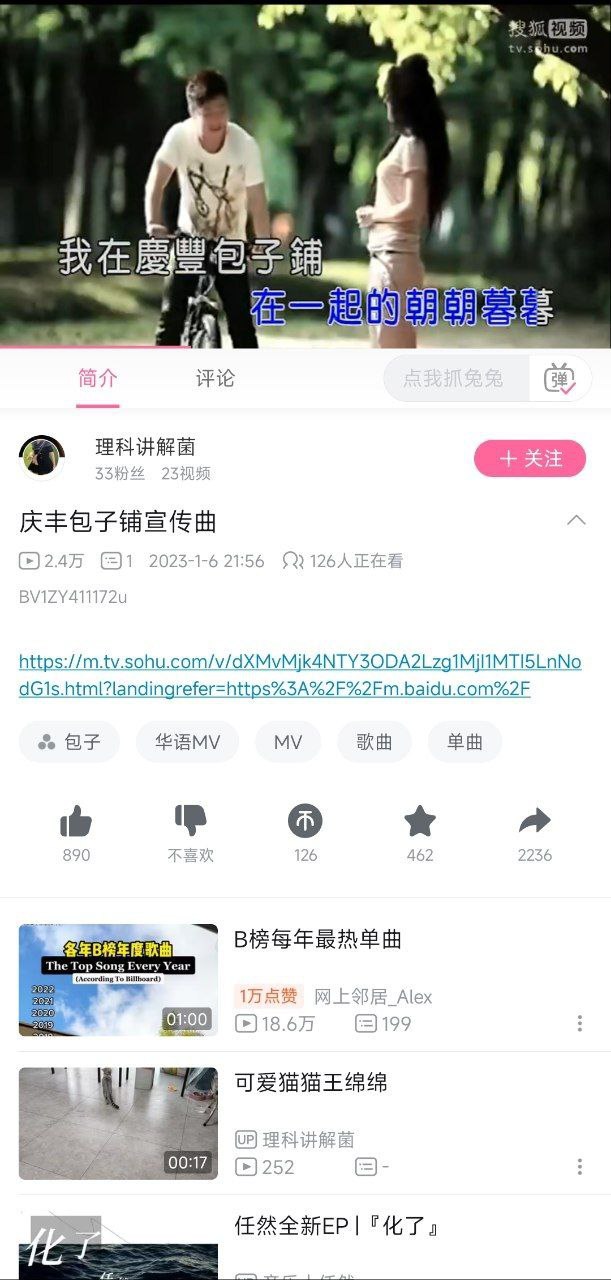Switch to the 评论 tab
611x1280 pixels.
[x=215, y=378]
